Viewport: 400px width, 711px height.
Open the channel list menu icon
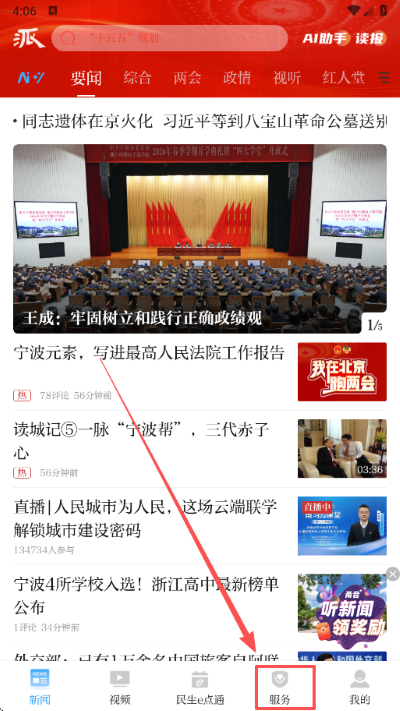click(384, 78)
